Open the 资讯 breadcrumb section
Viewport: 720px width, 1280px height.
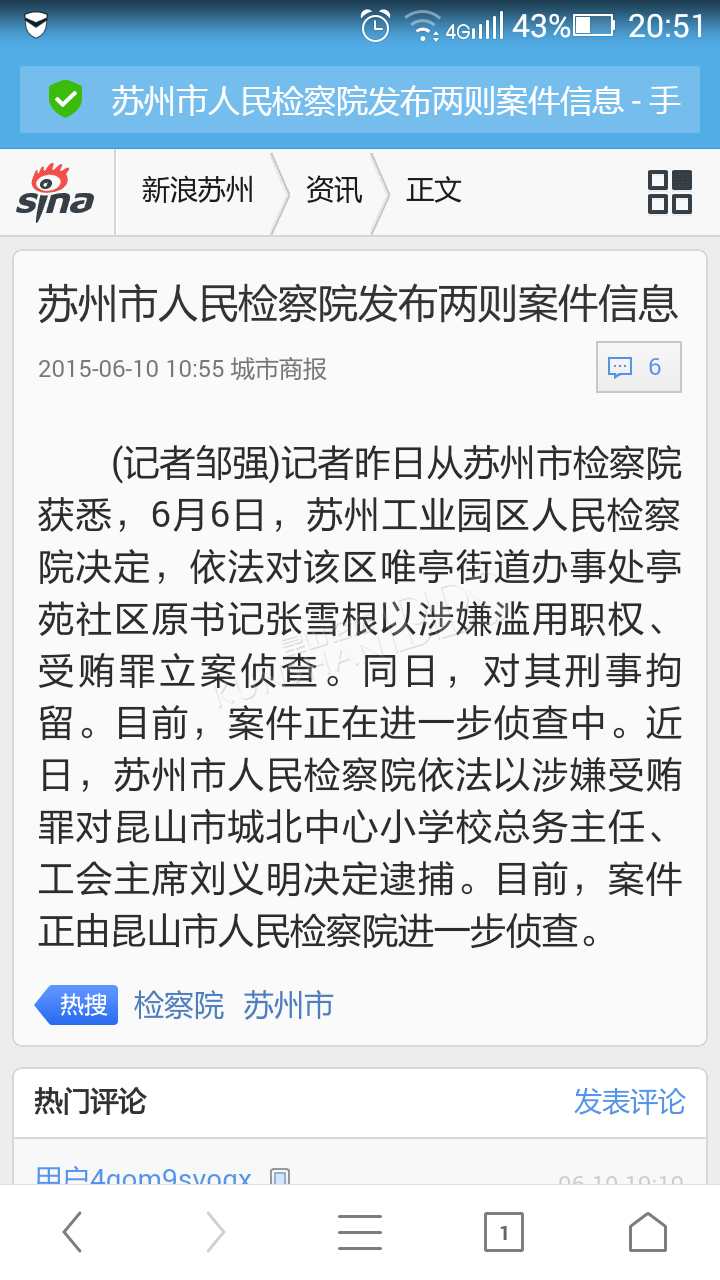coord(334,190)
